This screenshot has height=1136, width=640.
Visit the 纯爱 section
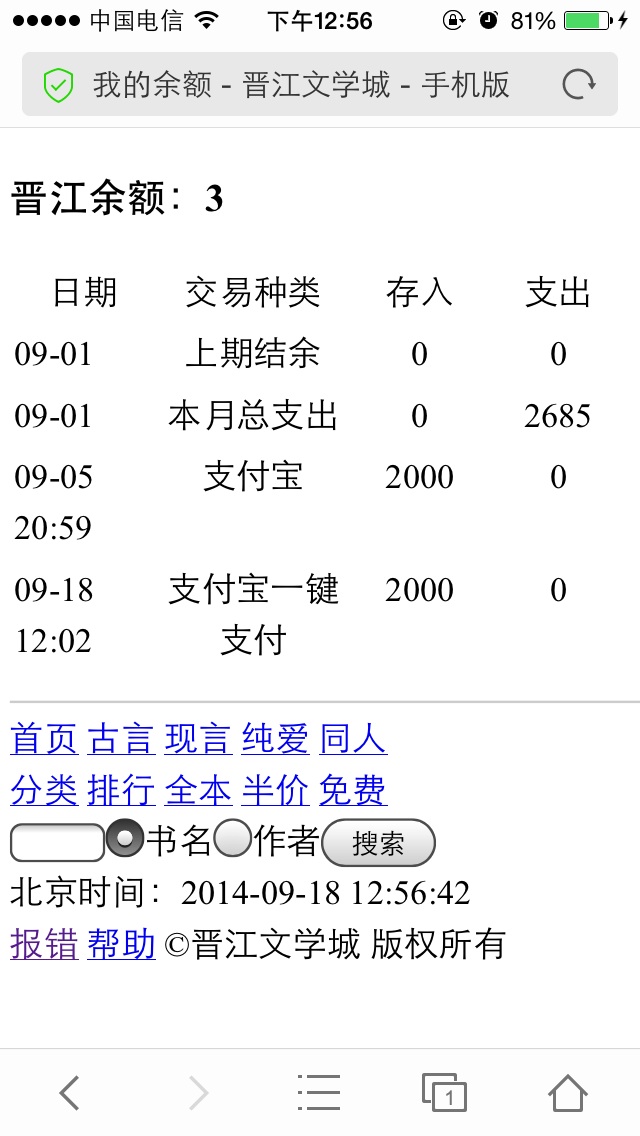click(x=275, y=739)
